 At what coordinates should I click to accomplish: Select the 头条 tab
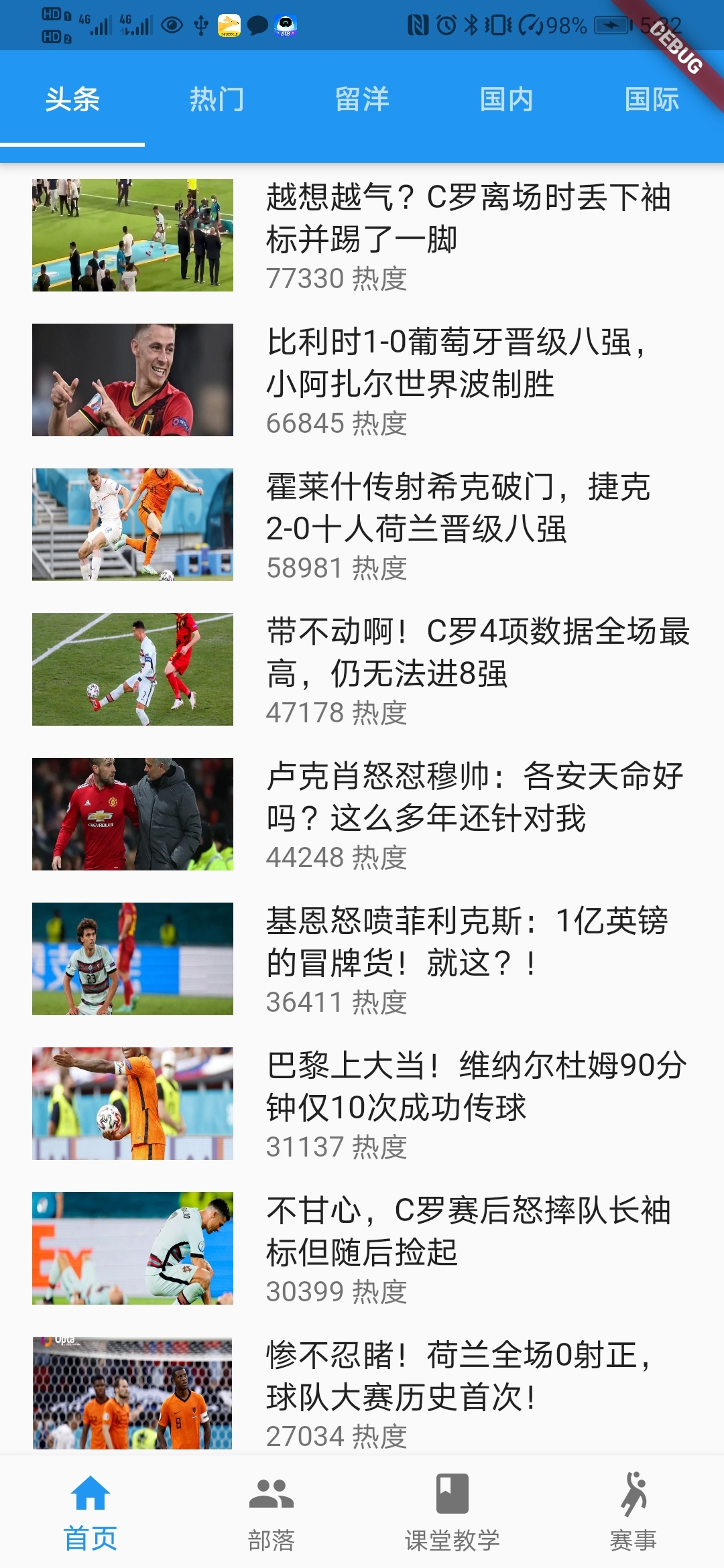[72, 100]
